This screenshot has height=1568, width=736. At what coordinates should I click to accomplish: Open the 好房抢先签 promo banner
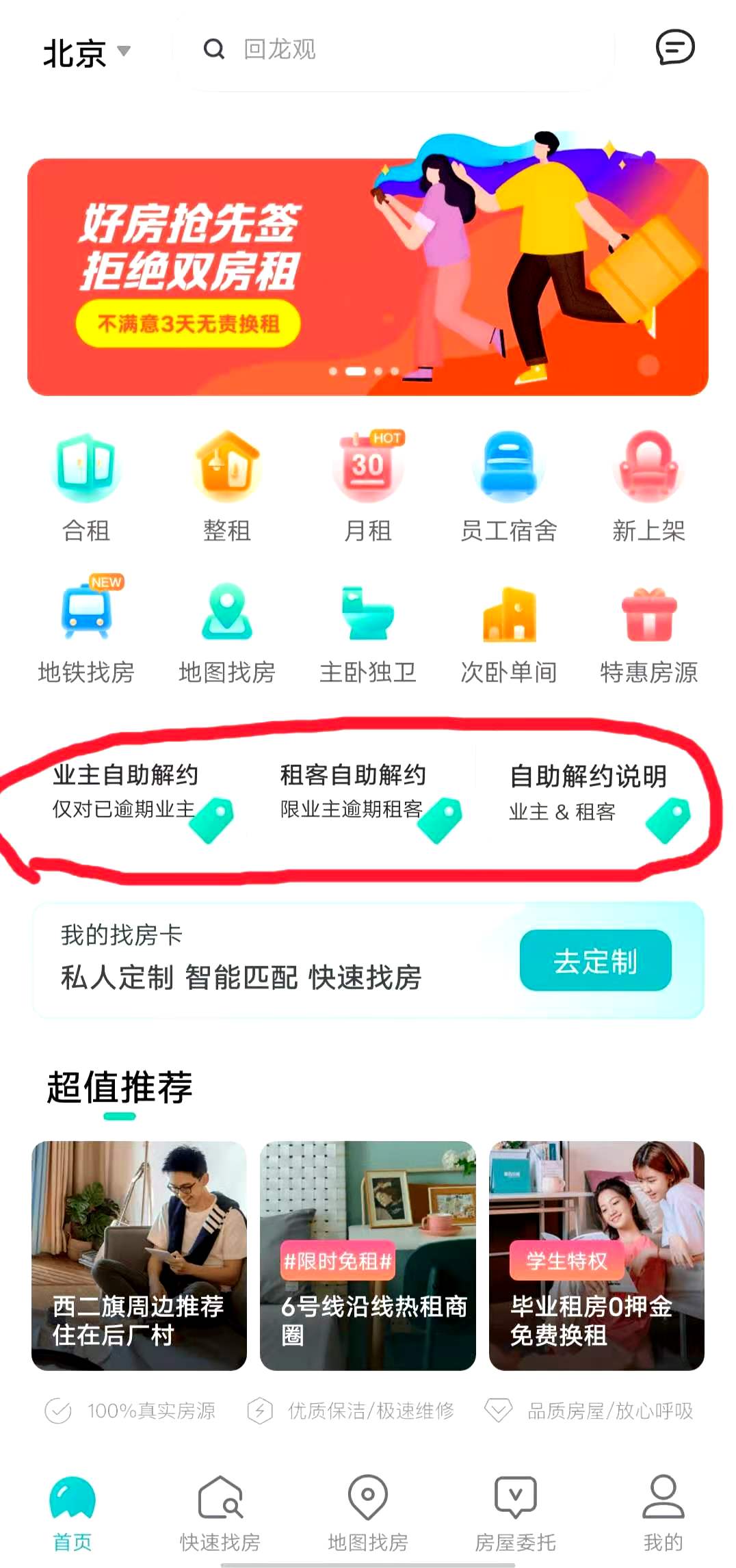click(x=368, y=276)
